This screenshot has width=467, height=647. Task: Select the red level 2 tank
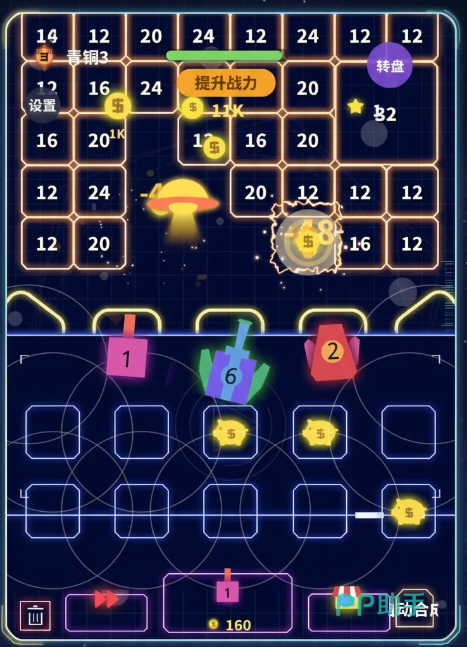[x=332, y=352]
